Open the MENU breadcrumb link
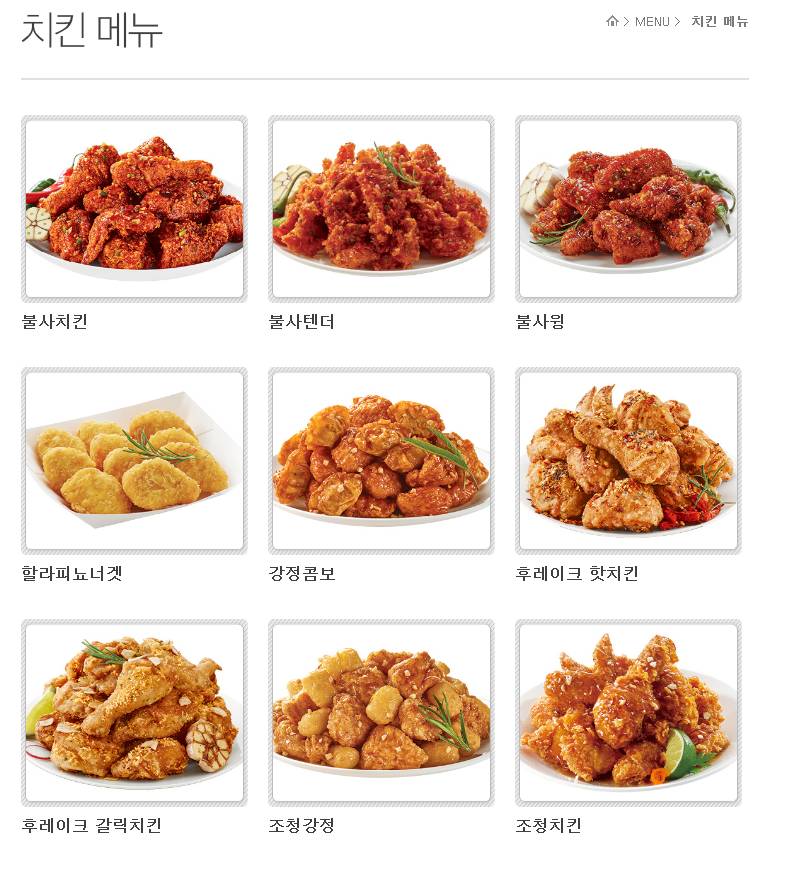 (x=651, y=21)
